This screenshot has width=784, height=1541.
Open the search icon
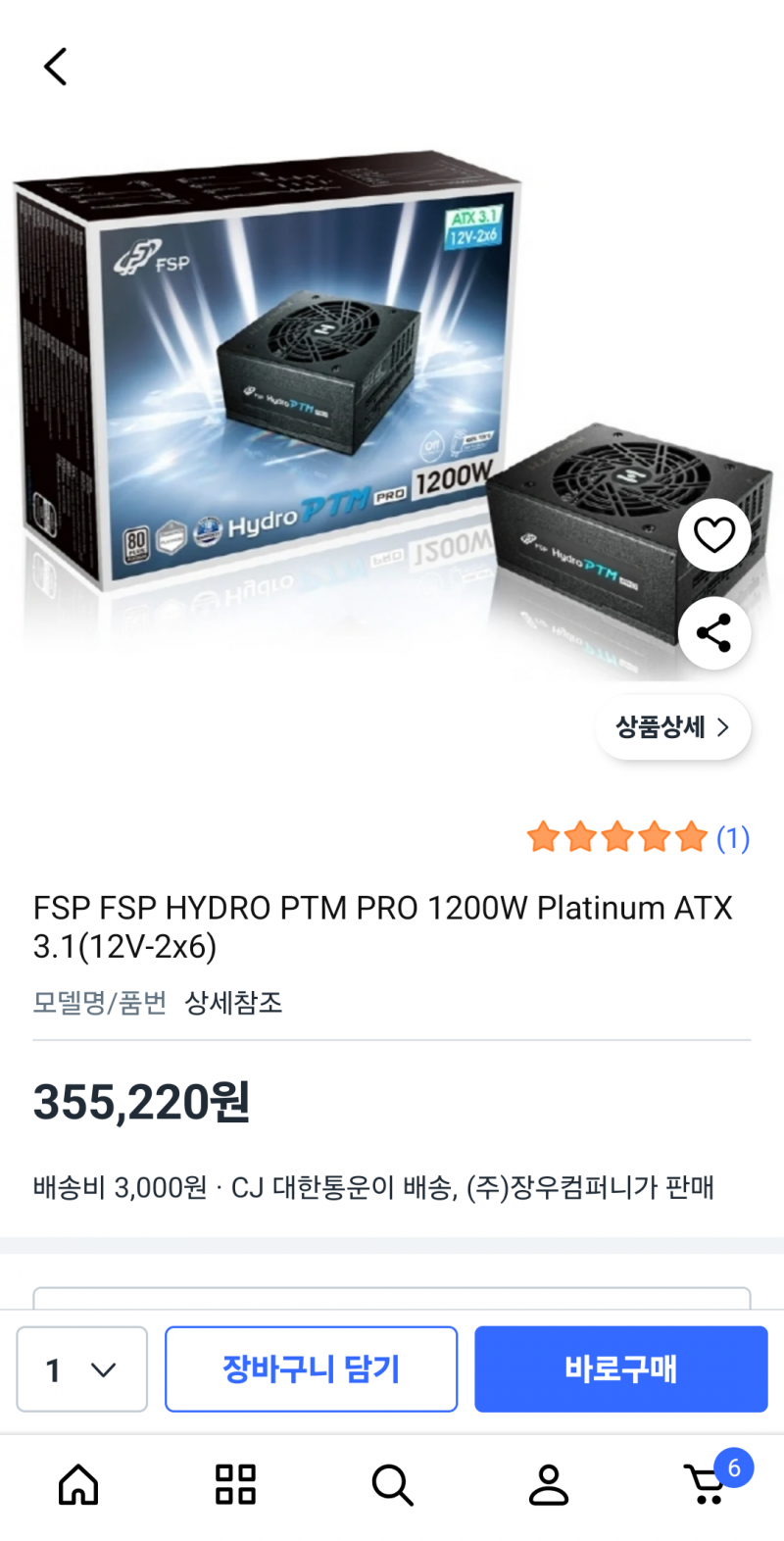point(392,1485)
